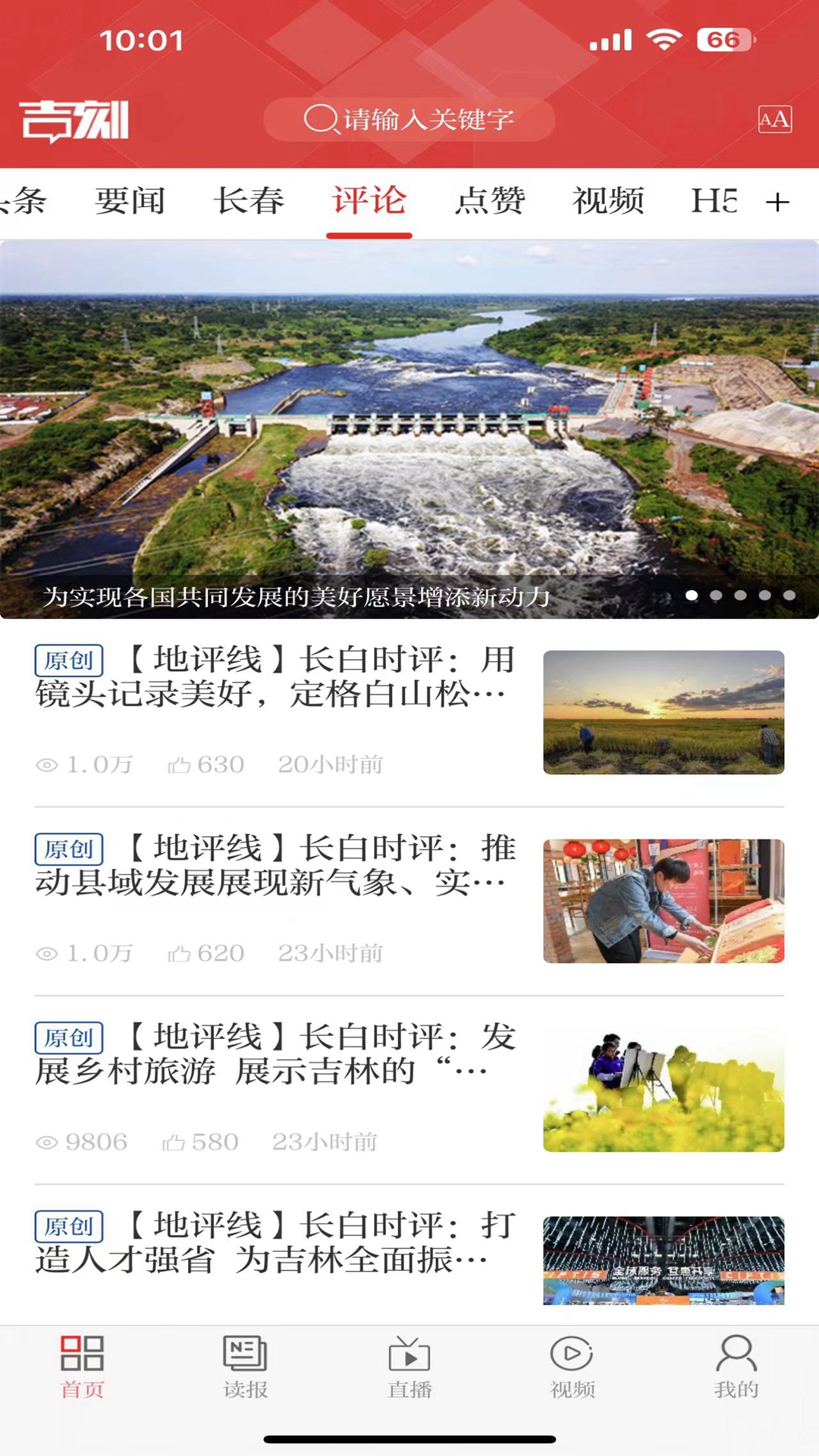Select the currently active 评论 tab
This screenshot has height=1456, width=819.
pyautogui.click(x=371, y=201)
